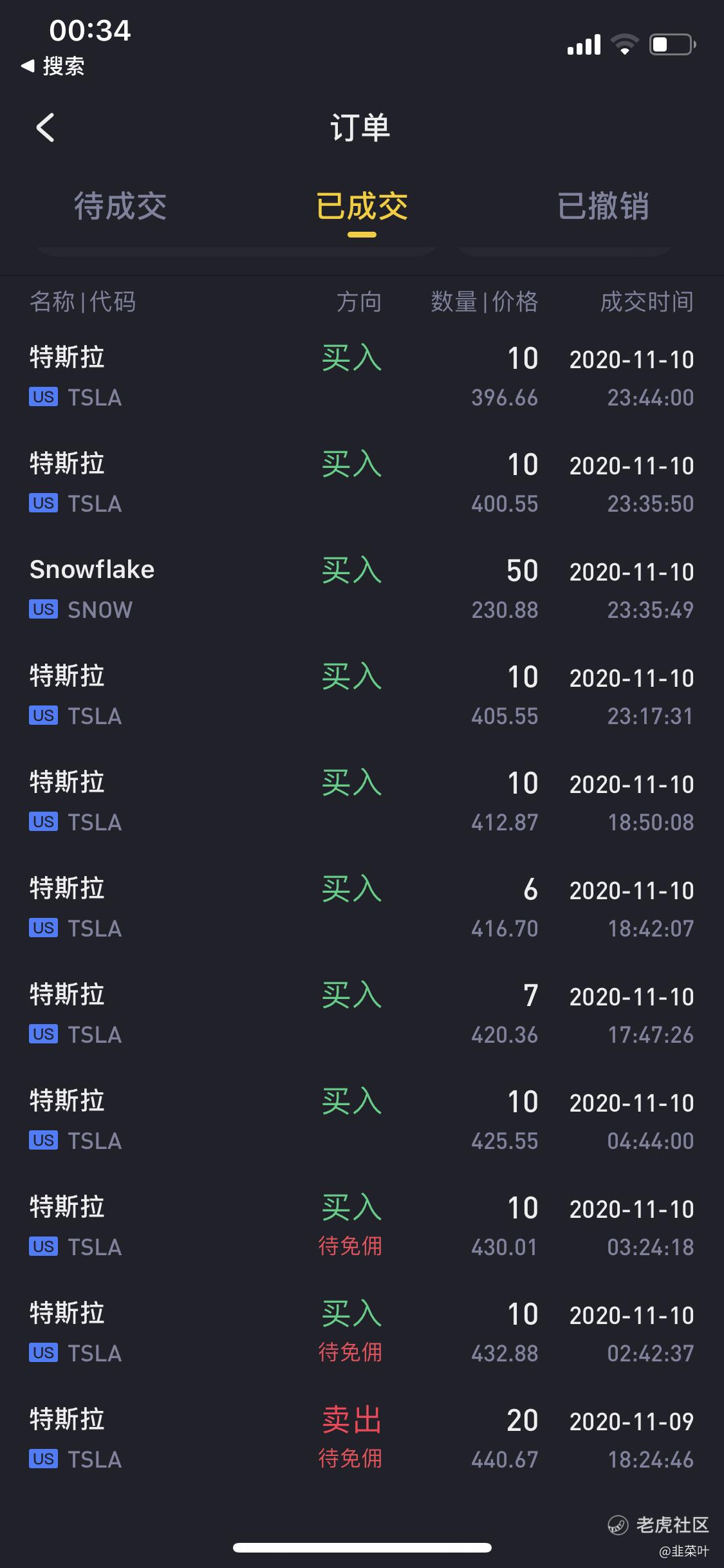
Task: Go back from the 订单 page
Action: [45, 127]
